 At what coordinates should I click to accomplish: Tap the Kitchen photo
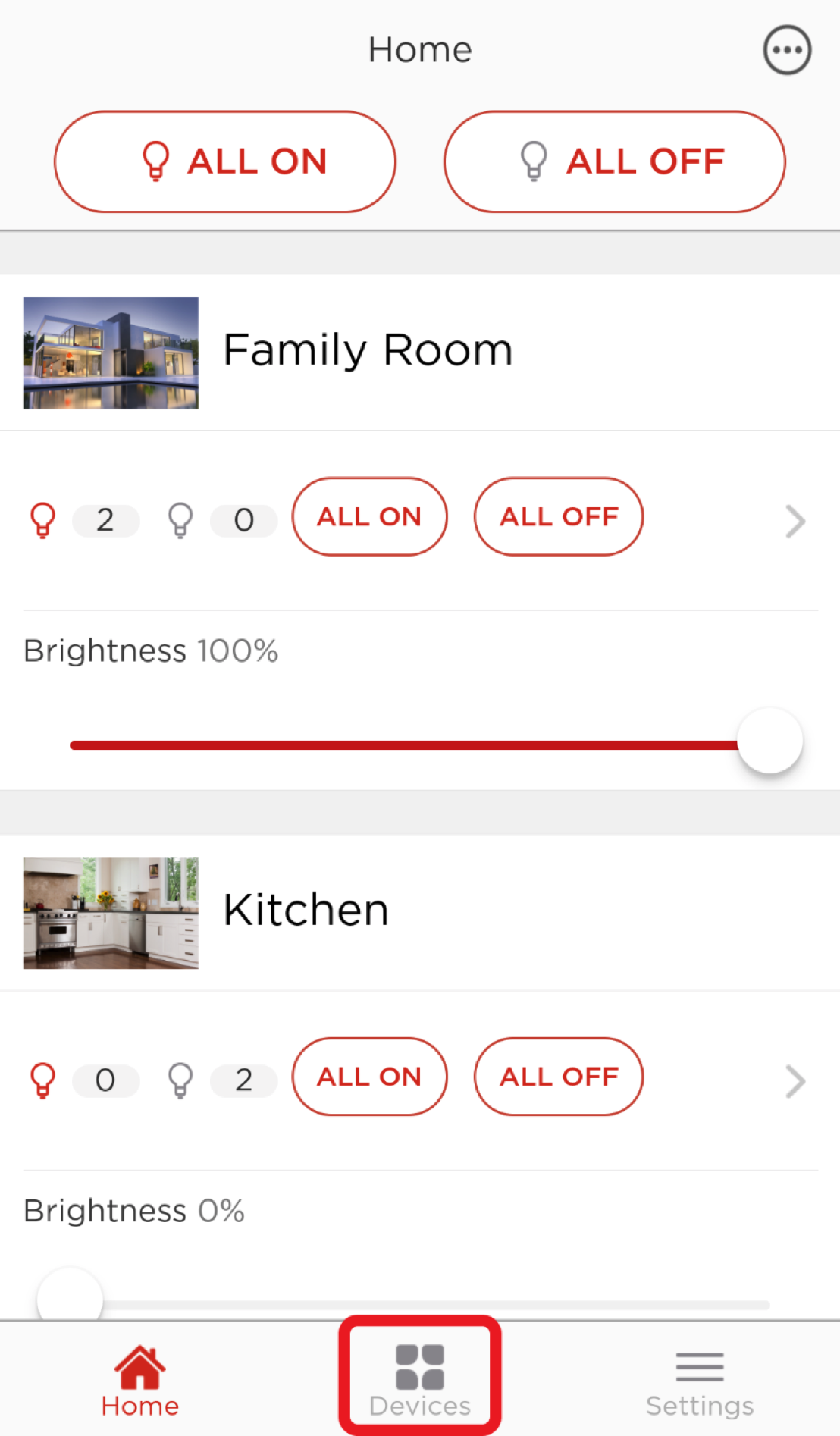point(111,913)
